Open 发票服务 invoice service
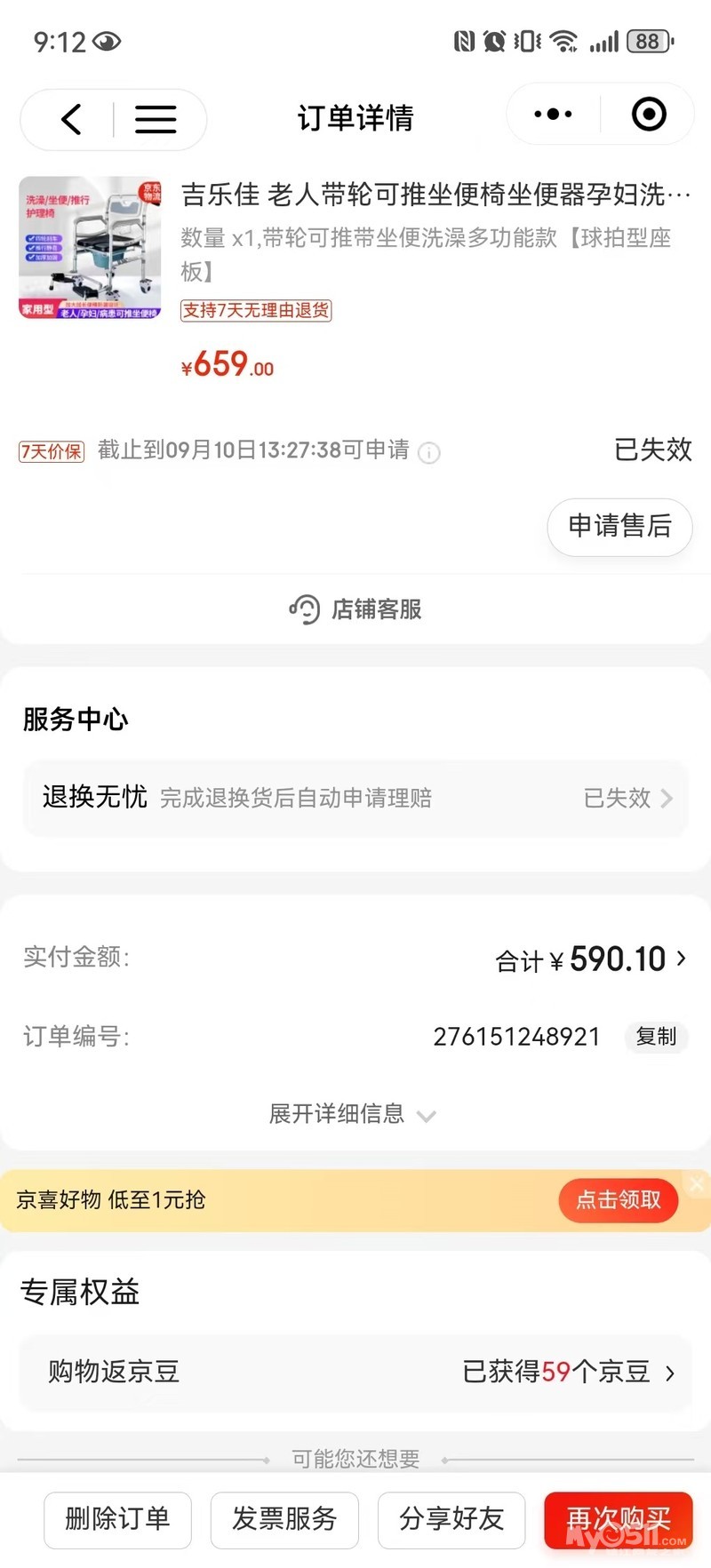The height and width of the screenshot is (1568, 711). [x=284, y=1519]
